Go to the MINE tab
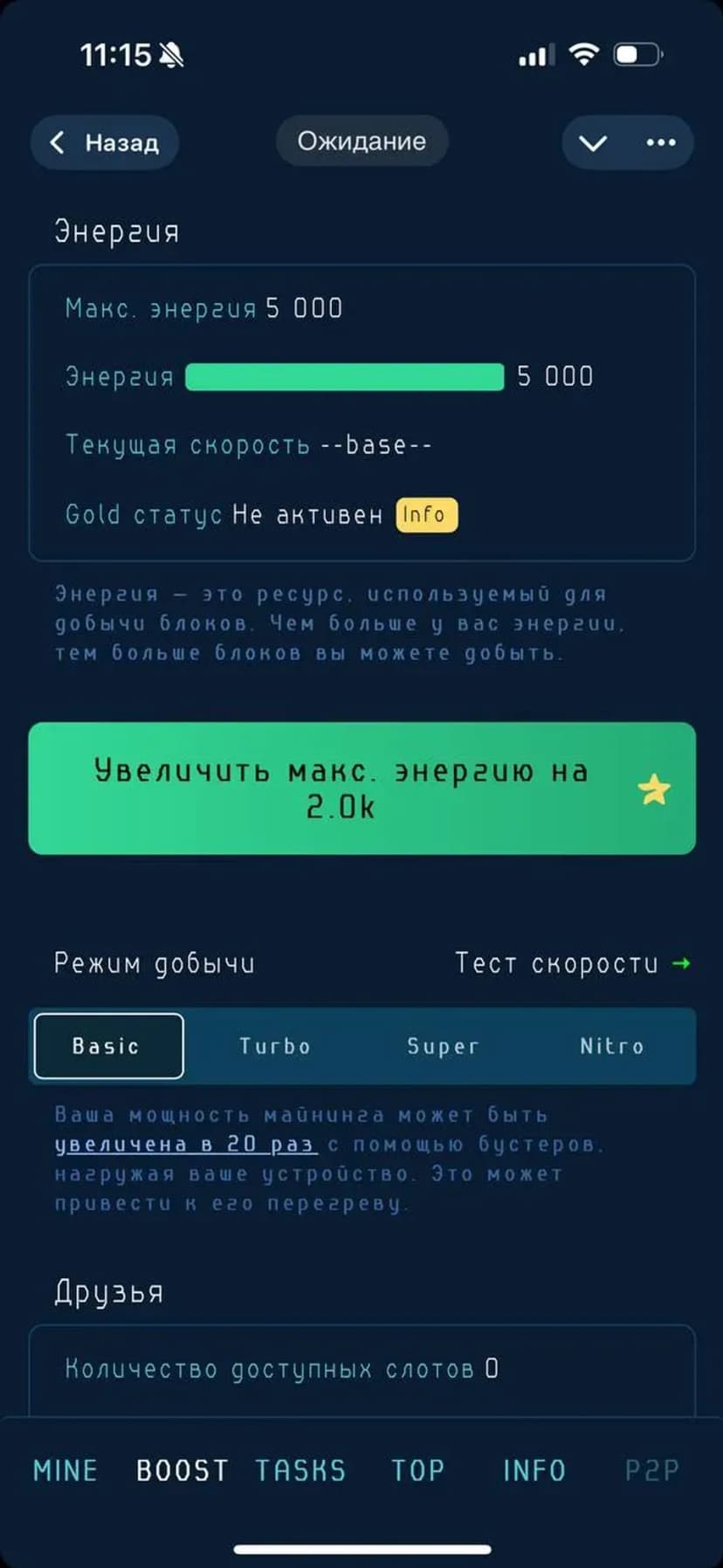 [x=65, y=1470]
